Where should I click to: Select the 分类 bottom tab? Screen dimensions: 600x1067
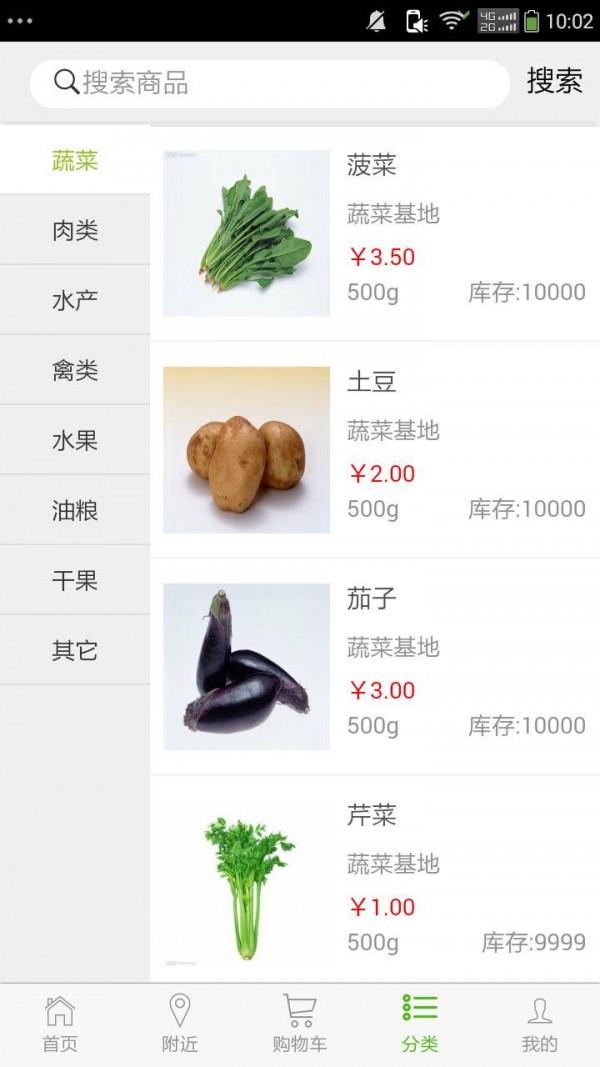point(420,1025)
